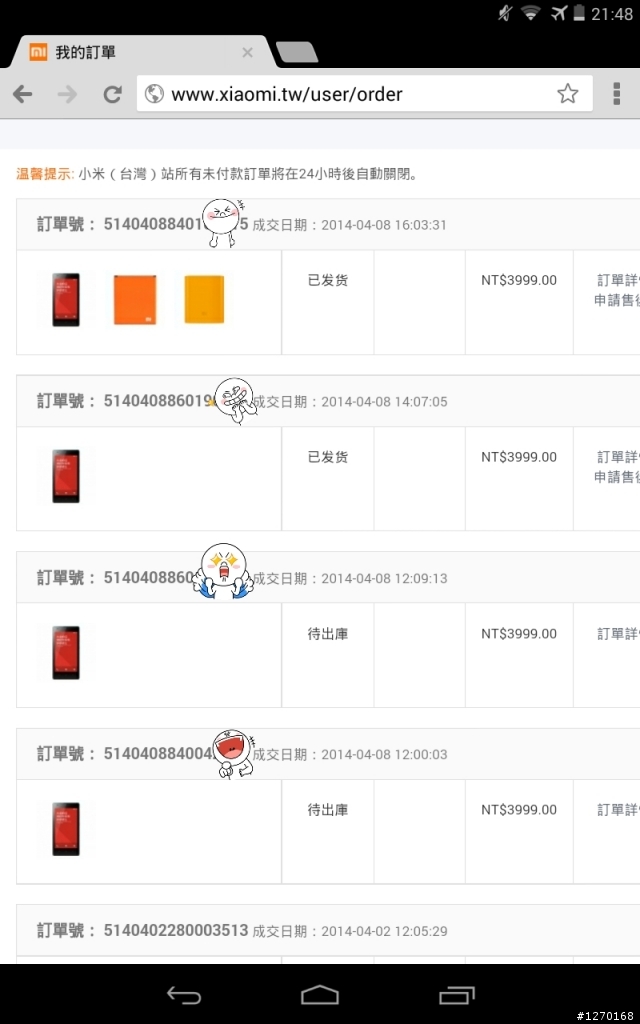Image resolution: width=640 pixels, height=1024 pixels.
Task: Open 訂單詳情 for the 12:00:03 order
Action: click(618, 810)
